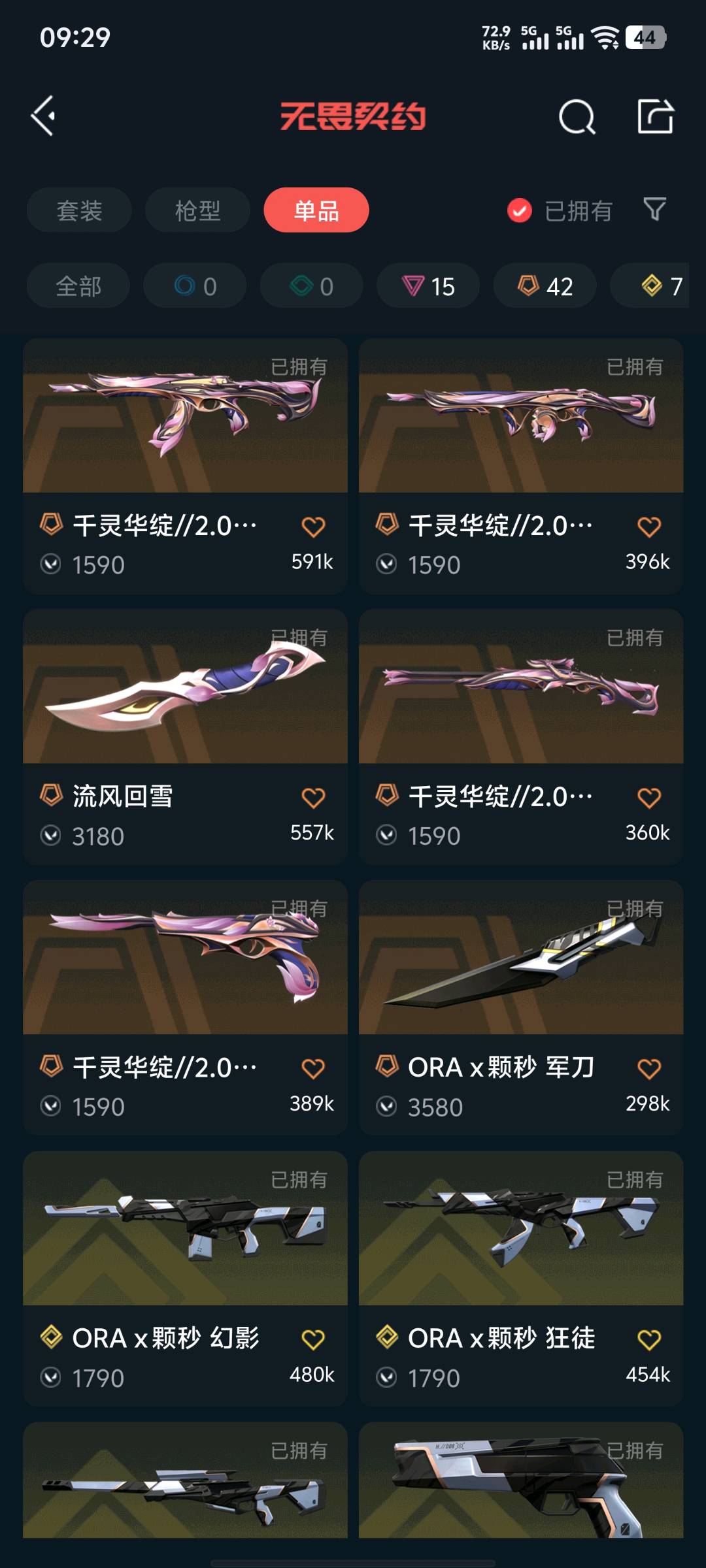706x1568 pixels.
Task: Switch to the 套装 tab
Action: coord(79,210)
